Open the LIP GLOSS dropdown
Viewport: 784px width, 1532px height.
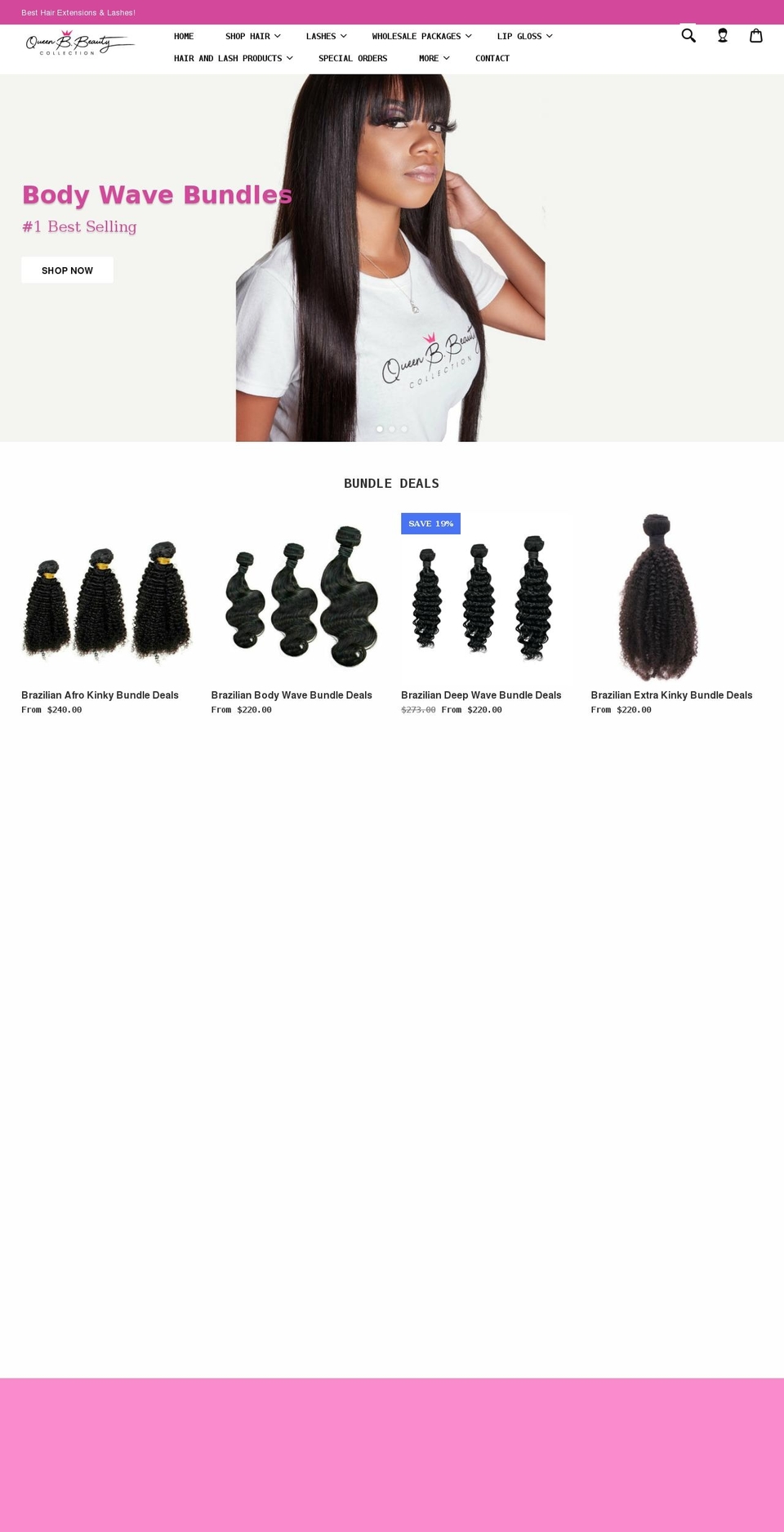523,36
